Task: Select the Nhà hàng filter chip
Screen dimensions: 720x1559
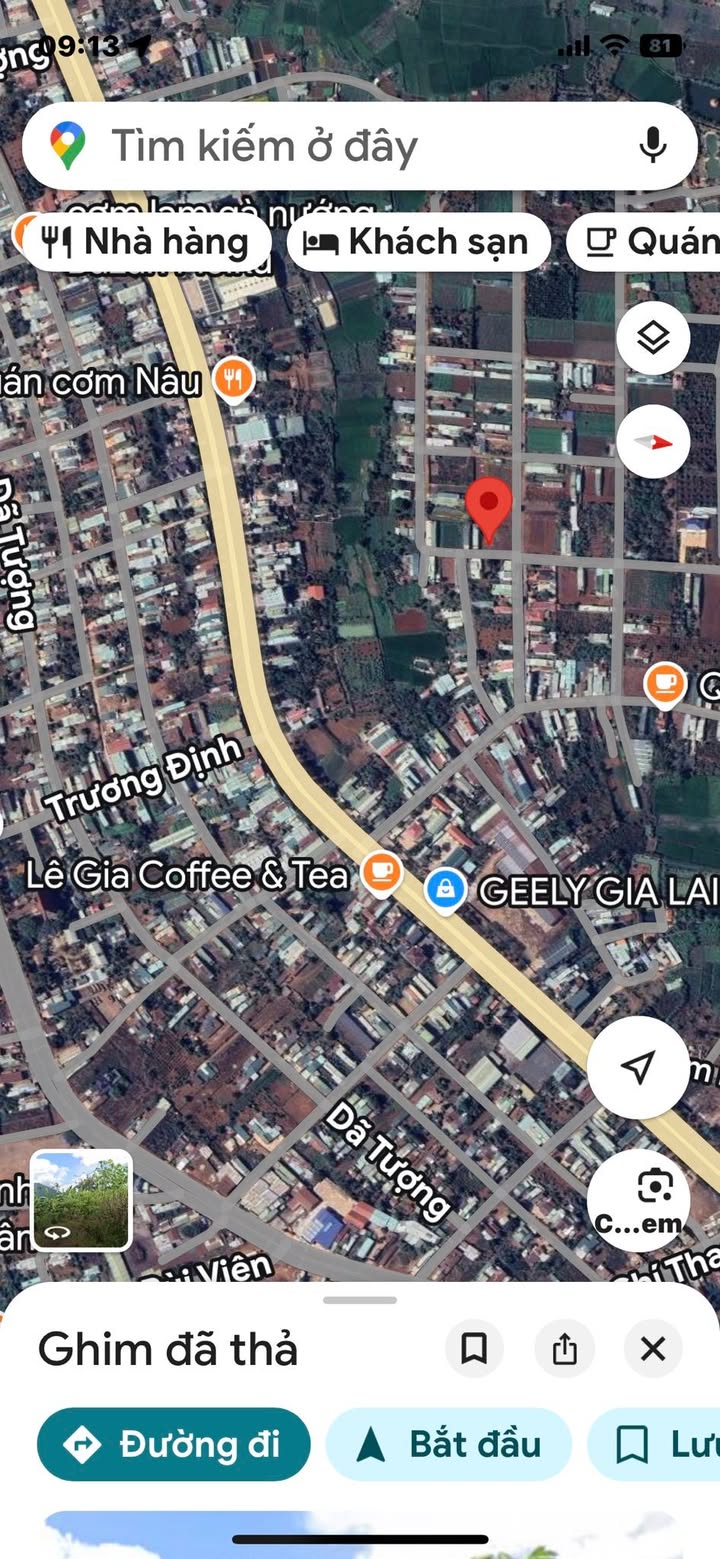Action: click(146, 242)
